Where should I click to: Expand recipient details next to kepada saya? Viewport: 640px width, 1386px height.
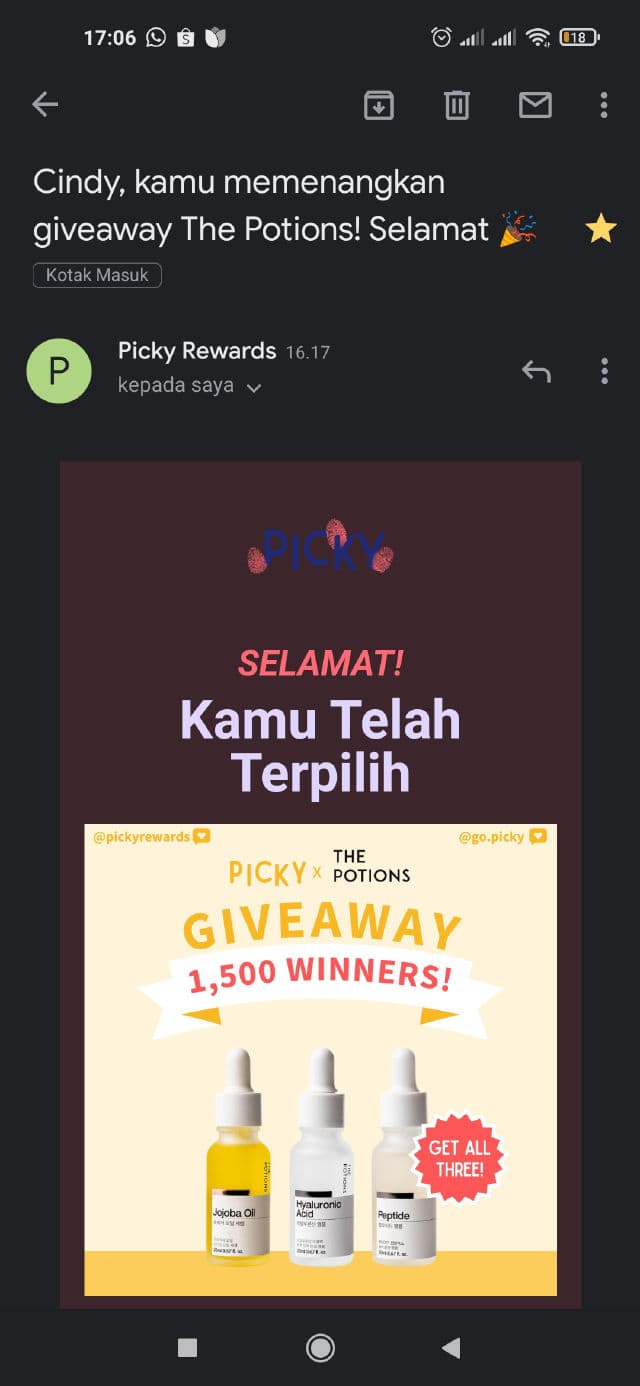point(254,387)
